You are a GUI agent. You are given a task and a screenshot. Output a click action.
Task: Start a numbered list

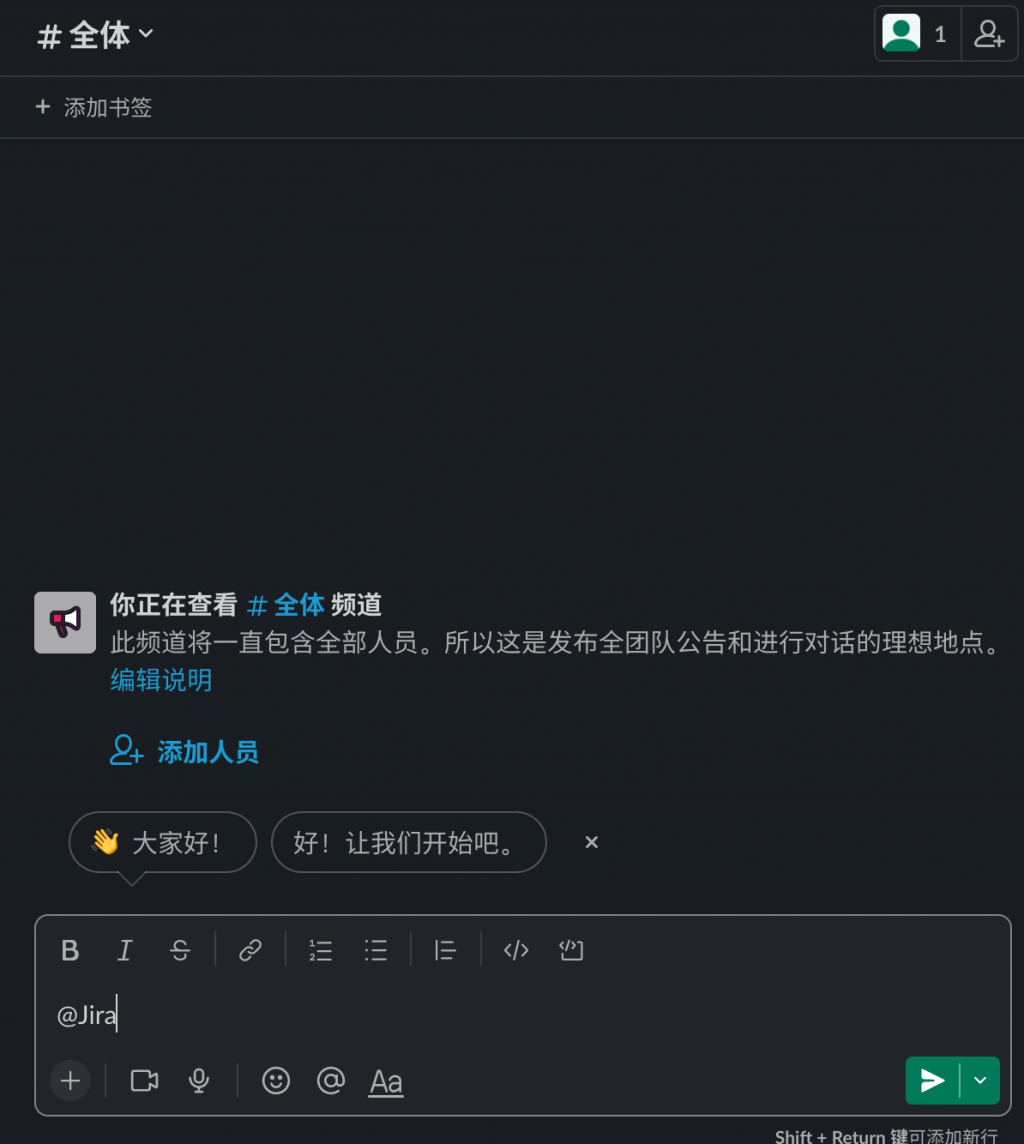(x=320, y=950)
